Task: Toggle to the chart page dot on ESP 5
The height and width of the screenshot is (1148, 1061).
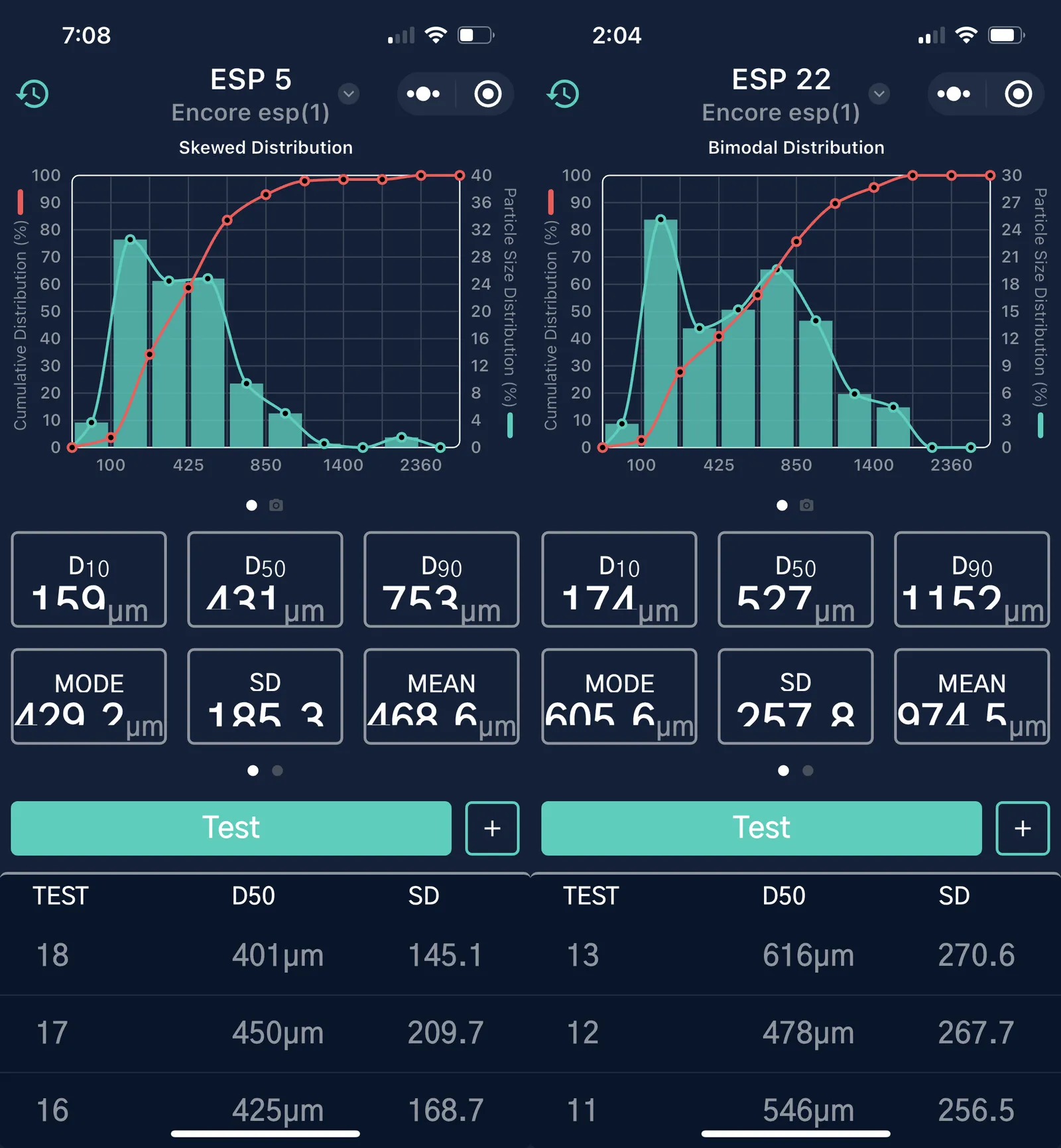Action: (251, 505)
